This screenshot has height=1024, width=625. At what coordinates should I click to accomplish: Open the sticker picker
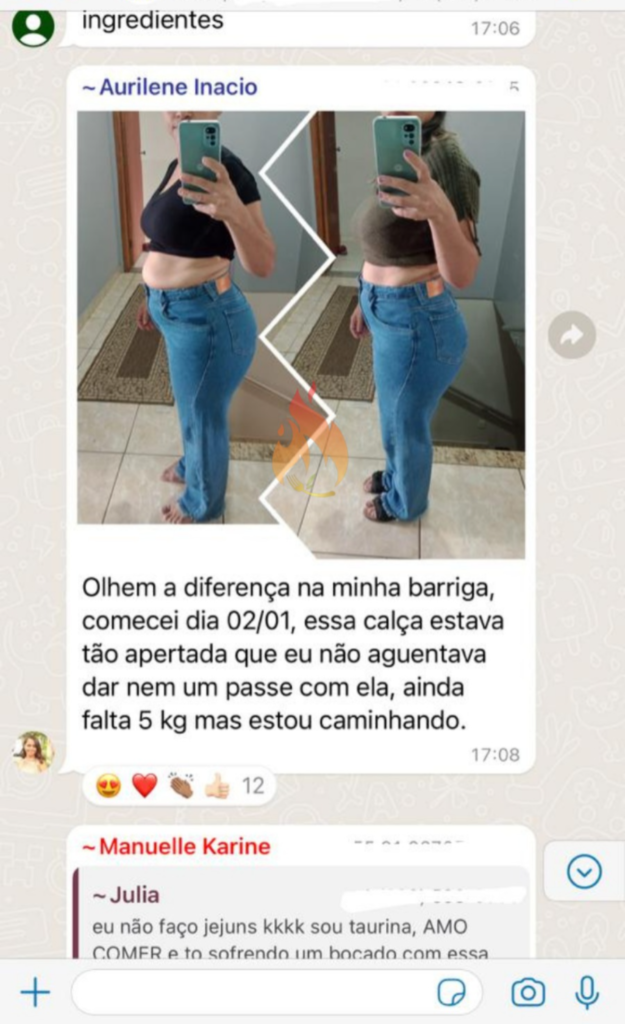point(452,992)
